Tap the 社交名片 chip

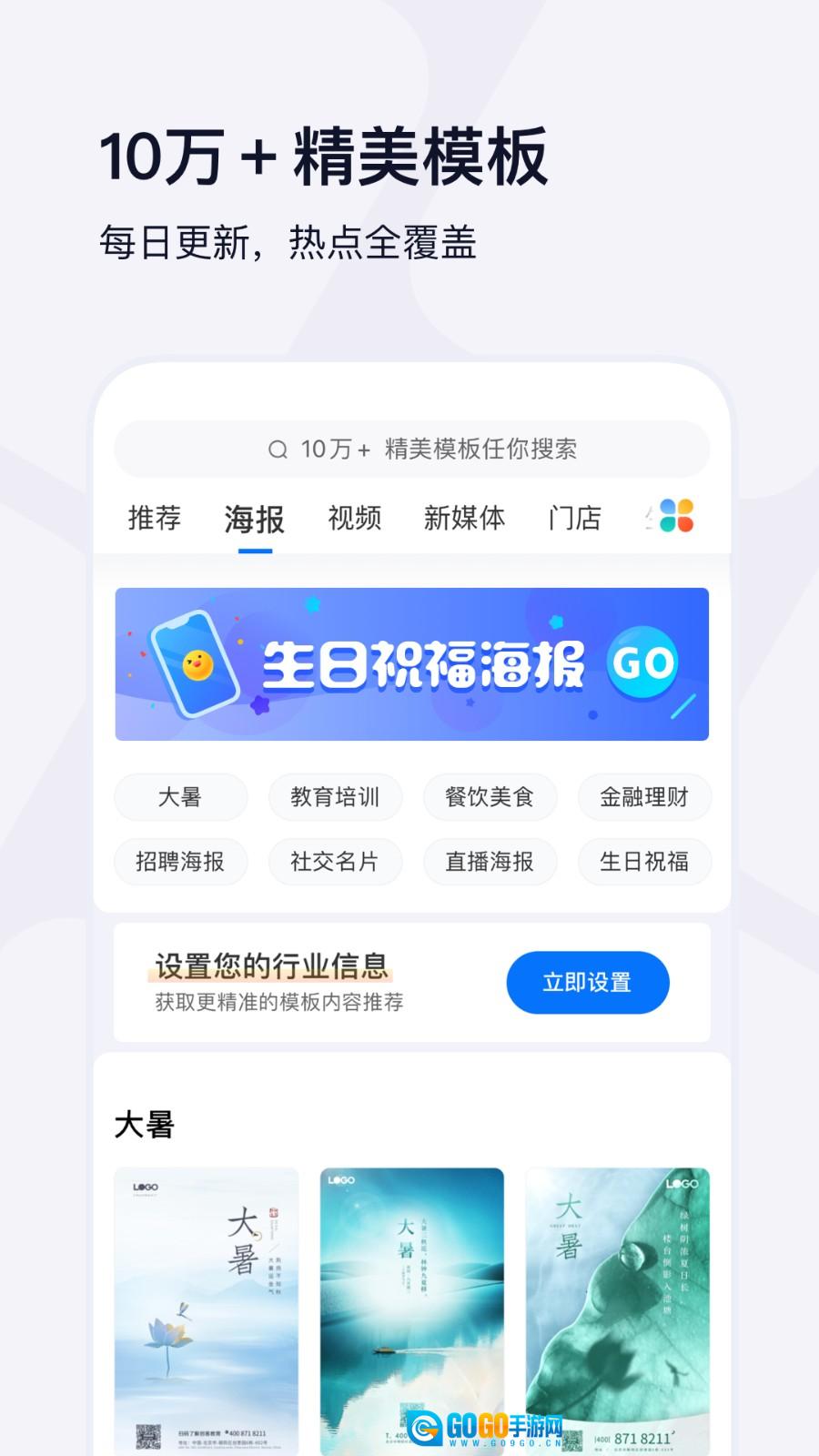click(335, 862)
